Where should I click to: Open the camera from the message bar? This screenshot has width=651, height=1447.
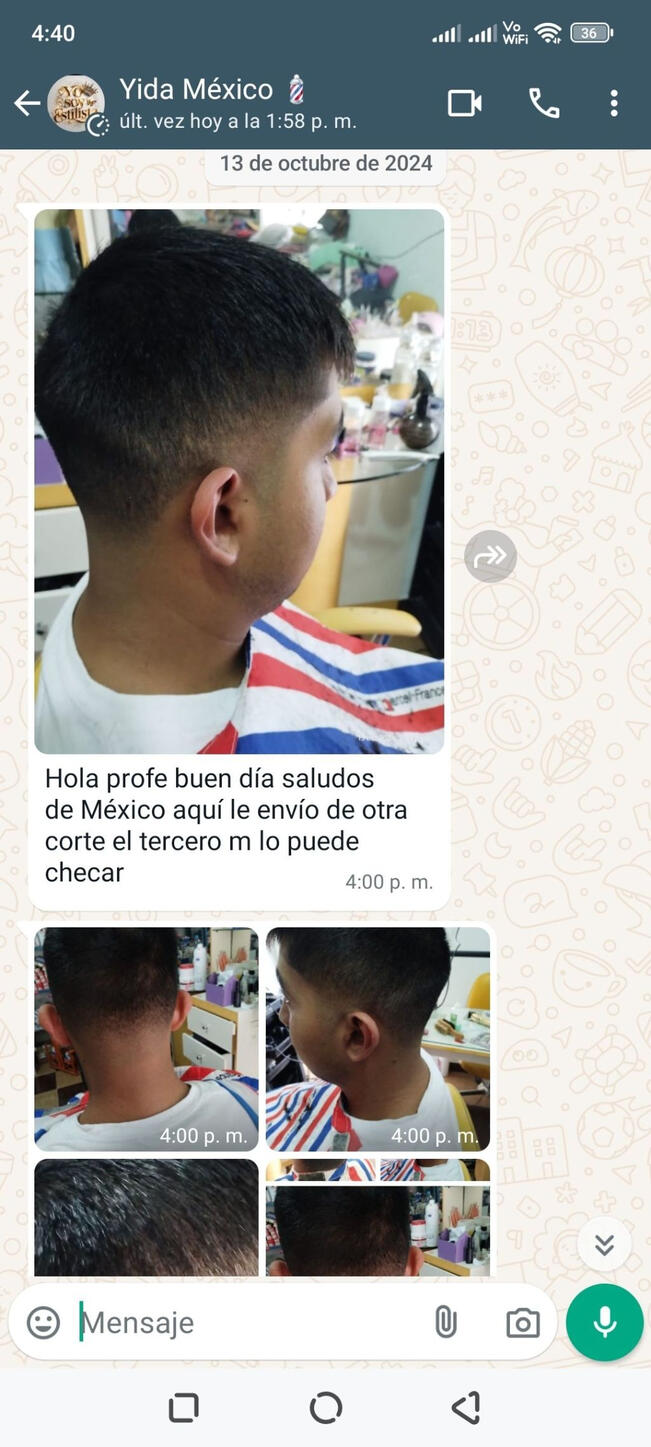(522, 1323)
